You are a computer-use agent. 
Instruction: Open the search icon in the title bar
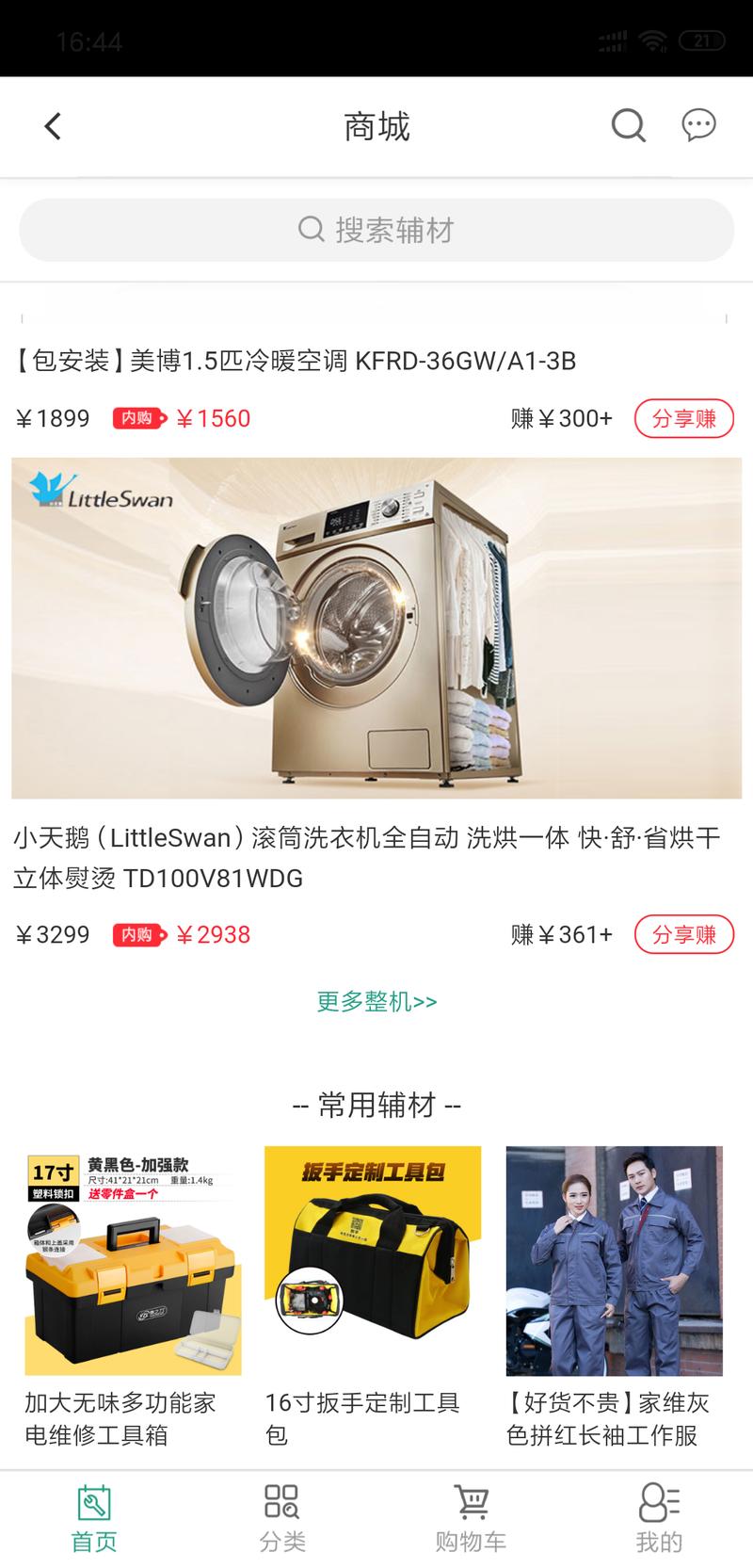(627, 124)
